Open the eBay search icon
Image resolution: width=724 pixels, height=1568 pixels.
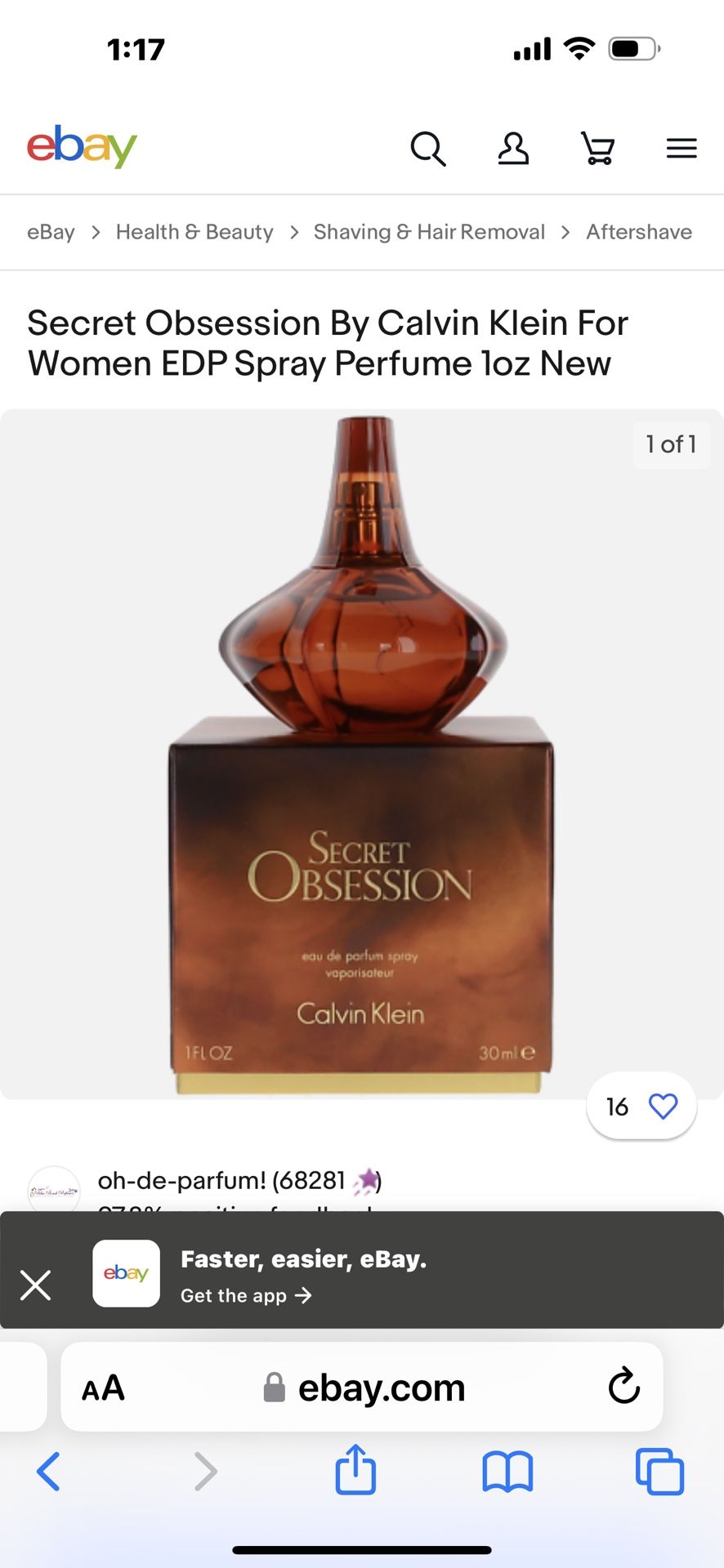coord(428,149)
